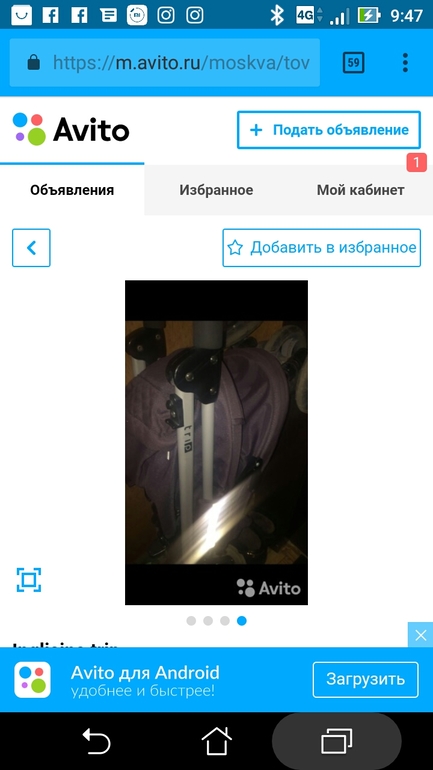Tap Загрузить to get the Avito app

(x=366, y=680)
